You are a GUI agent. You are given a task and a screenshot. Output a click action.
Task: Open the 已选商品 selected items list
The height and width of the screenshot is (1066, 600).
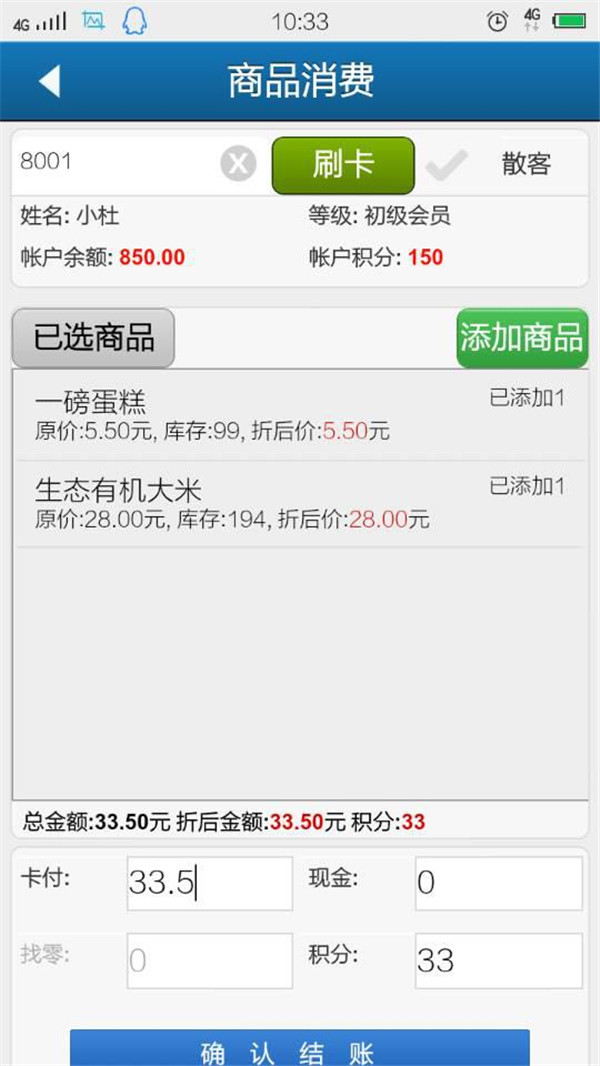93,338
